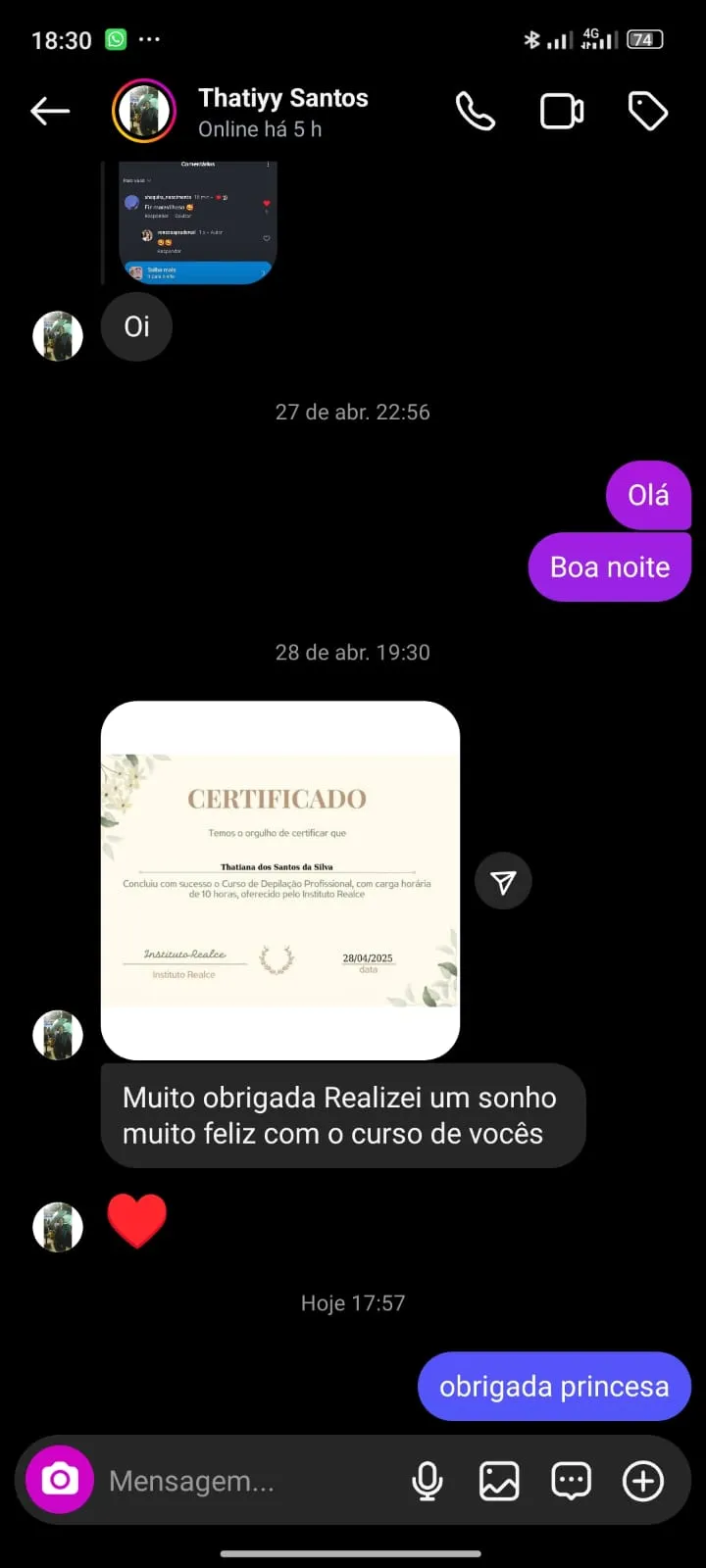
Task: Forward the certificate using the share arrow
Action: coord(503,880)
